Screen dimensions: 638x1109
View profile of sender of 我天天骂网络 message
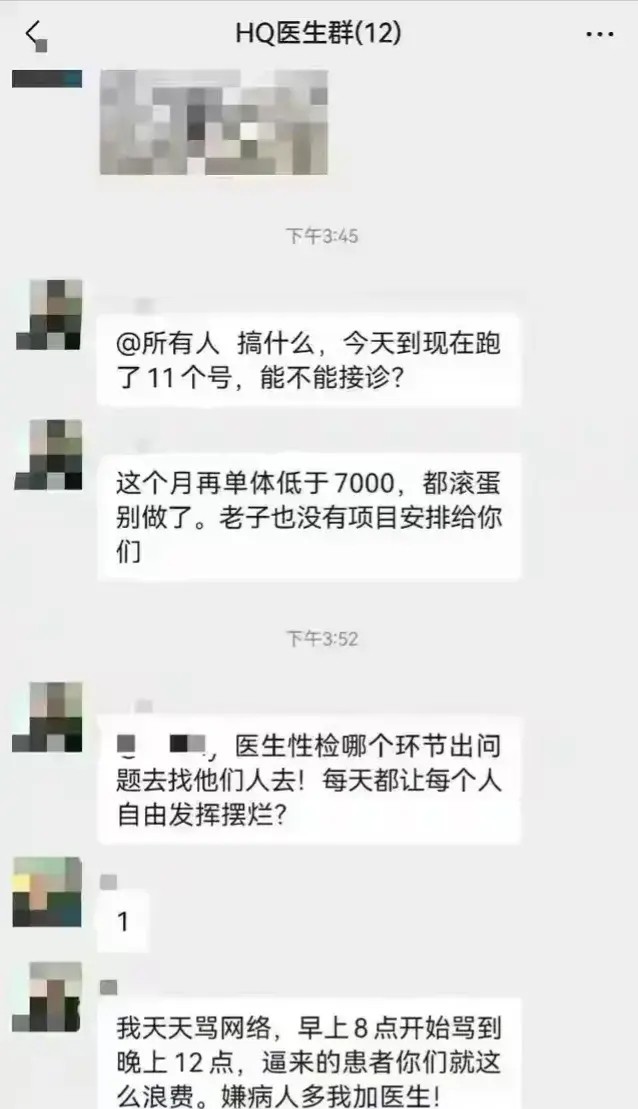coord(48,996)
